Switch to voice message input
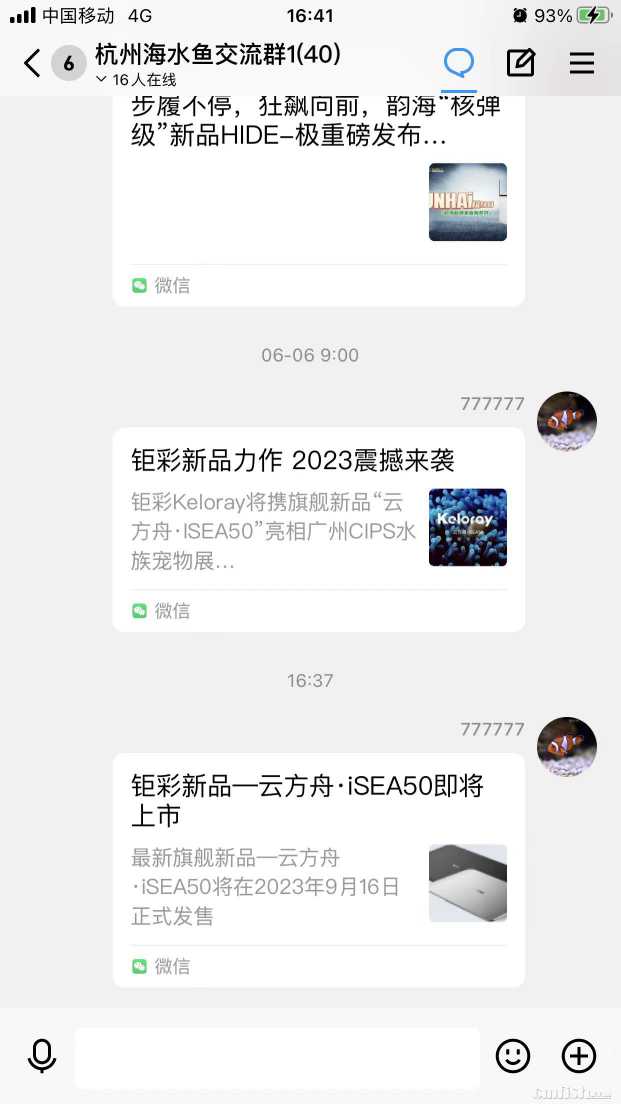The width and height of the screenshot is (621, 1104). 42,1056
